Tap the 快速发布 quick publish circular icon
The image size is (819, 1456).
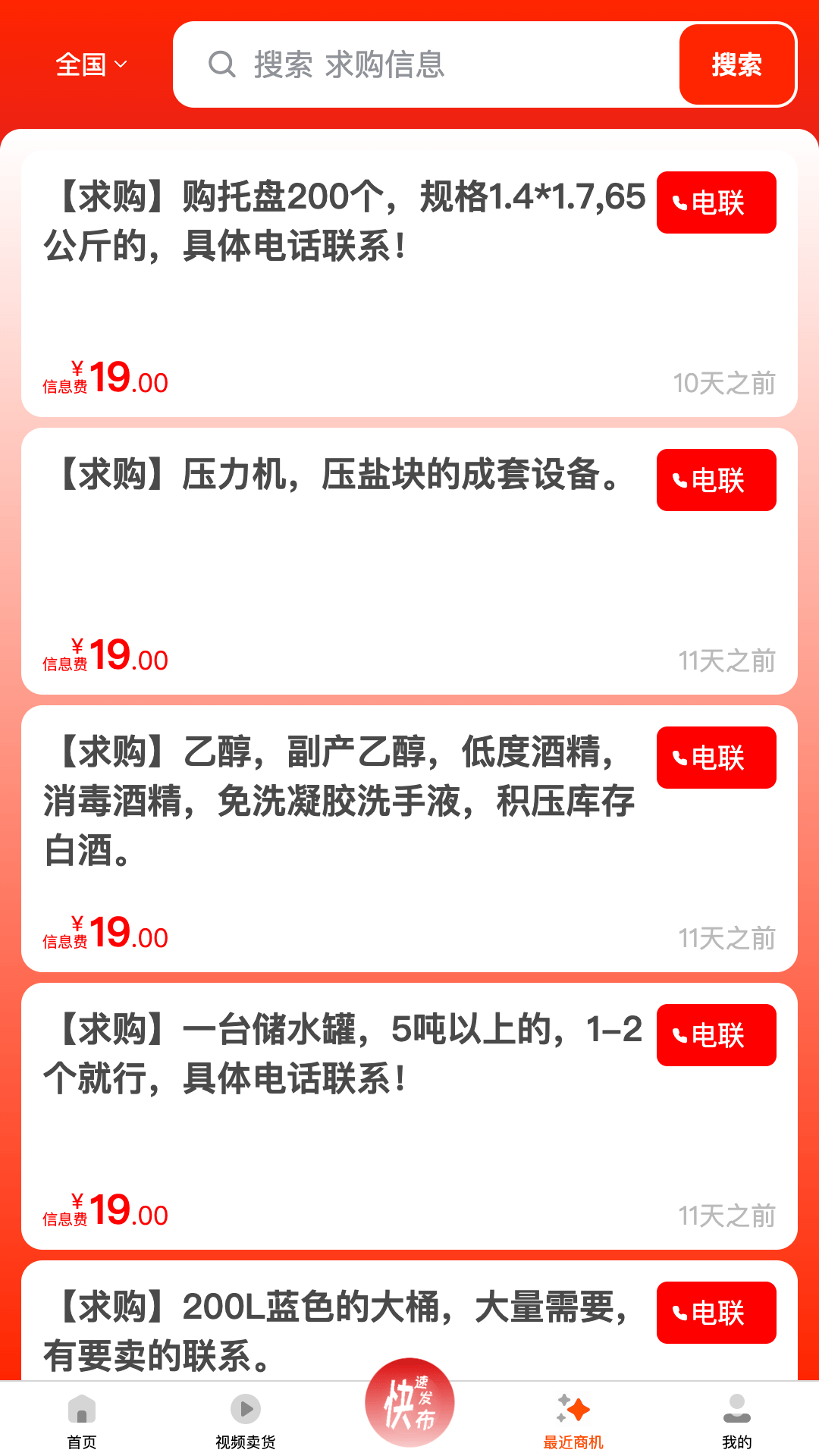[x=409, y=1401]
